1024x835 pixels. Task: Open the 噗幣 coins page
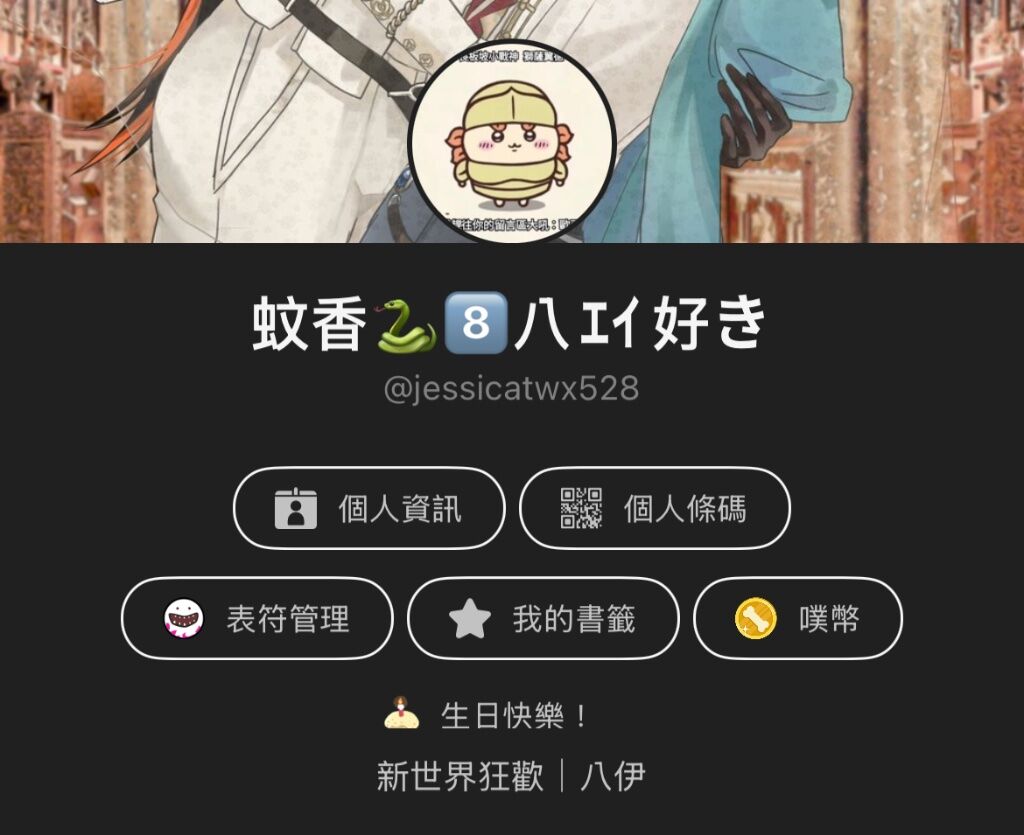[x=798, y=619]
